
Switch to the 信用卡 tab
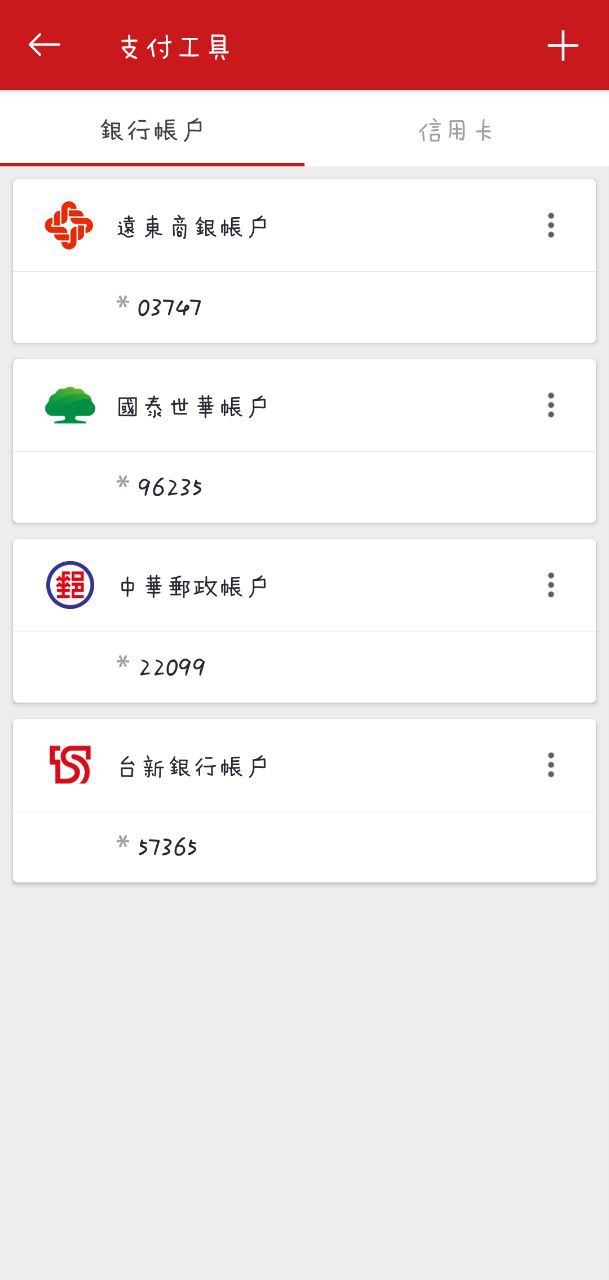tap(456, 130)
